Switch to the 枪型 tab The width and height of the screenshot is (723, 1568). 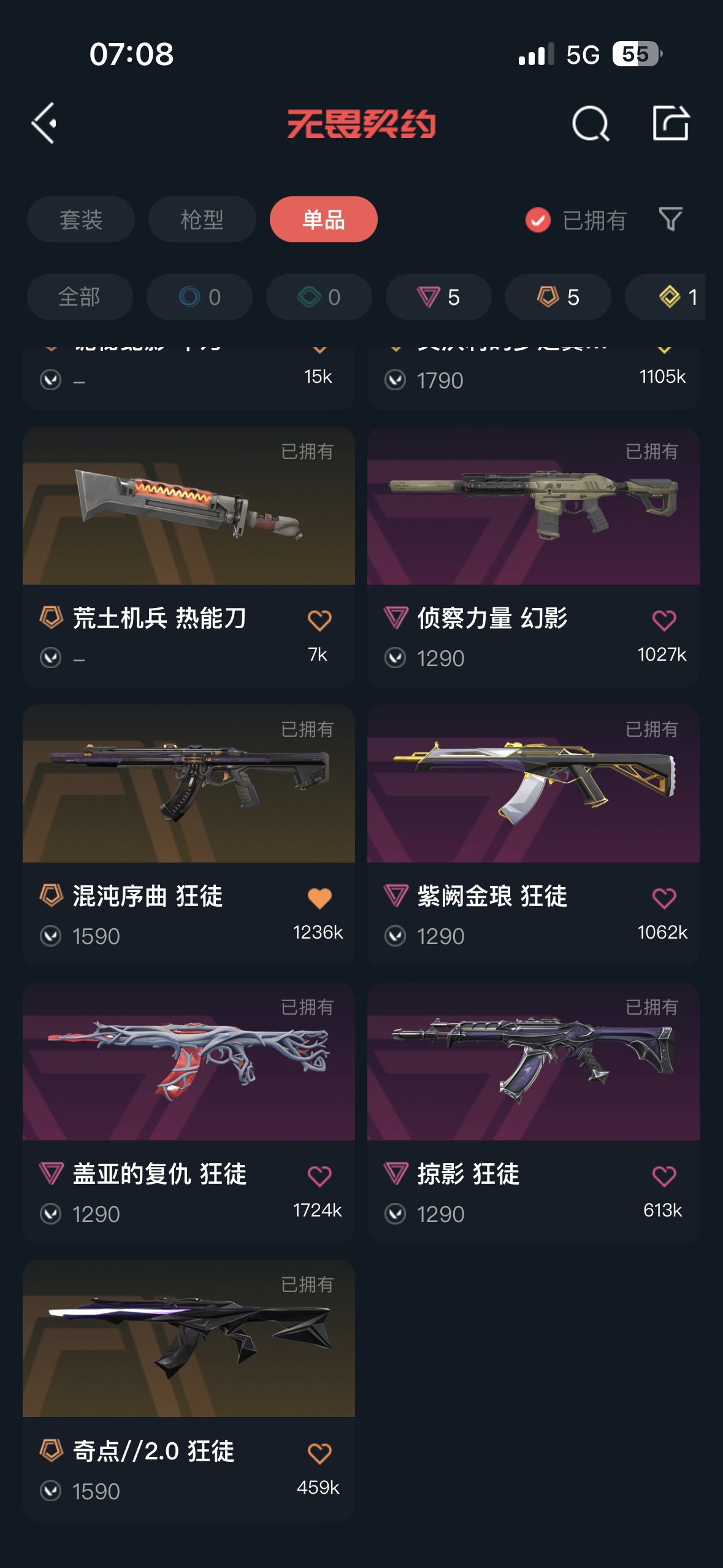point(202,220)
